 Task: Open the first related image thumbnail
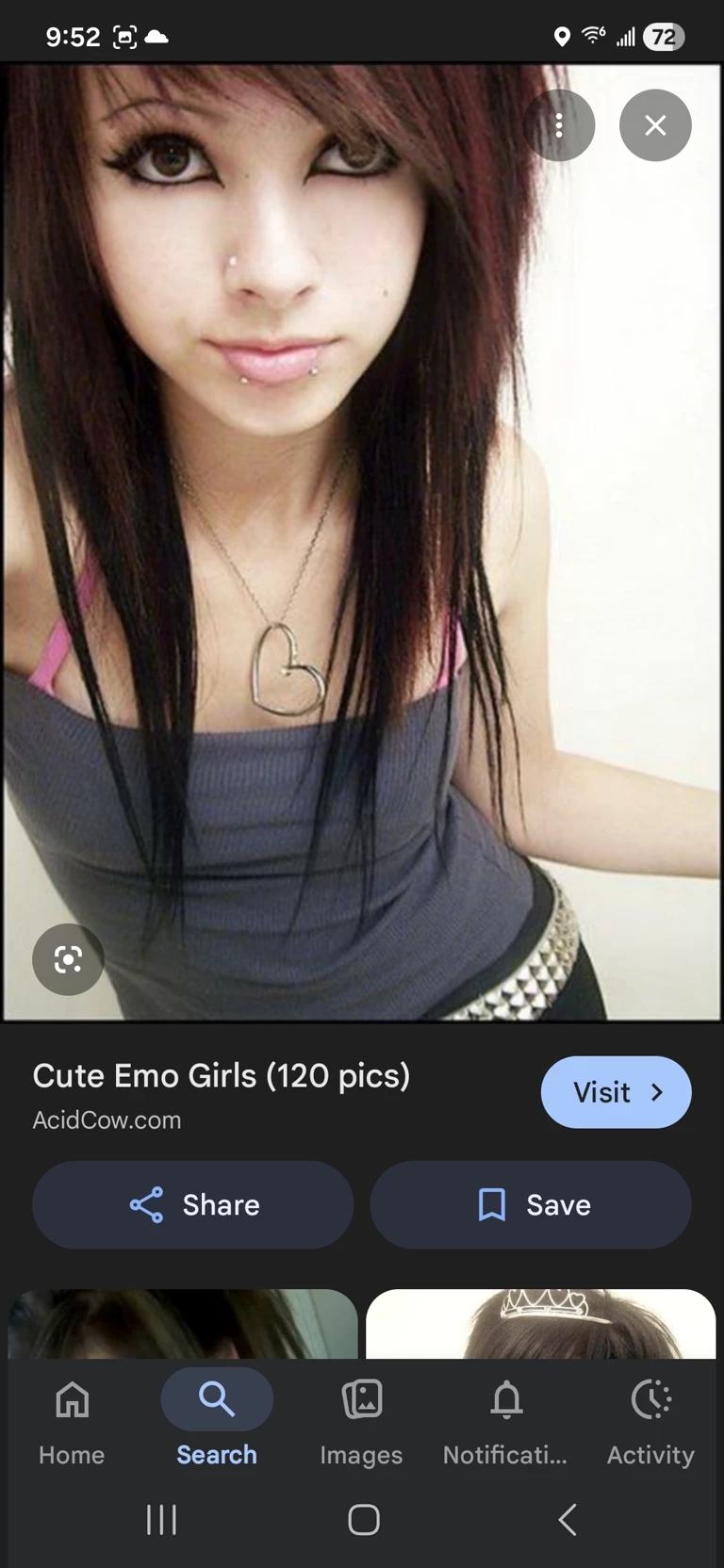183,1323
